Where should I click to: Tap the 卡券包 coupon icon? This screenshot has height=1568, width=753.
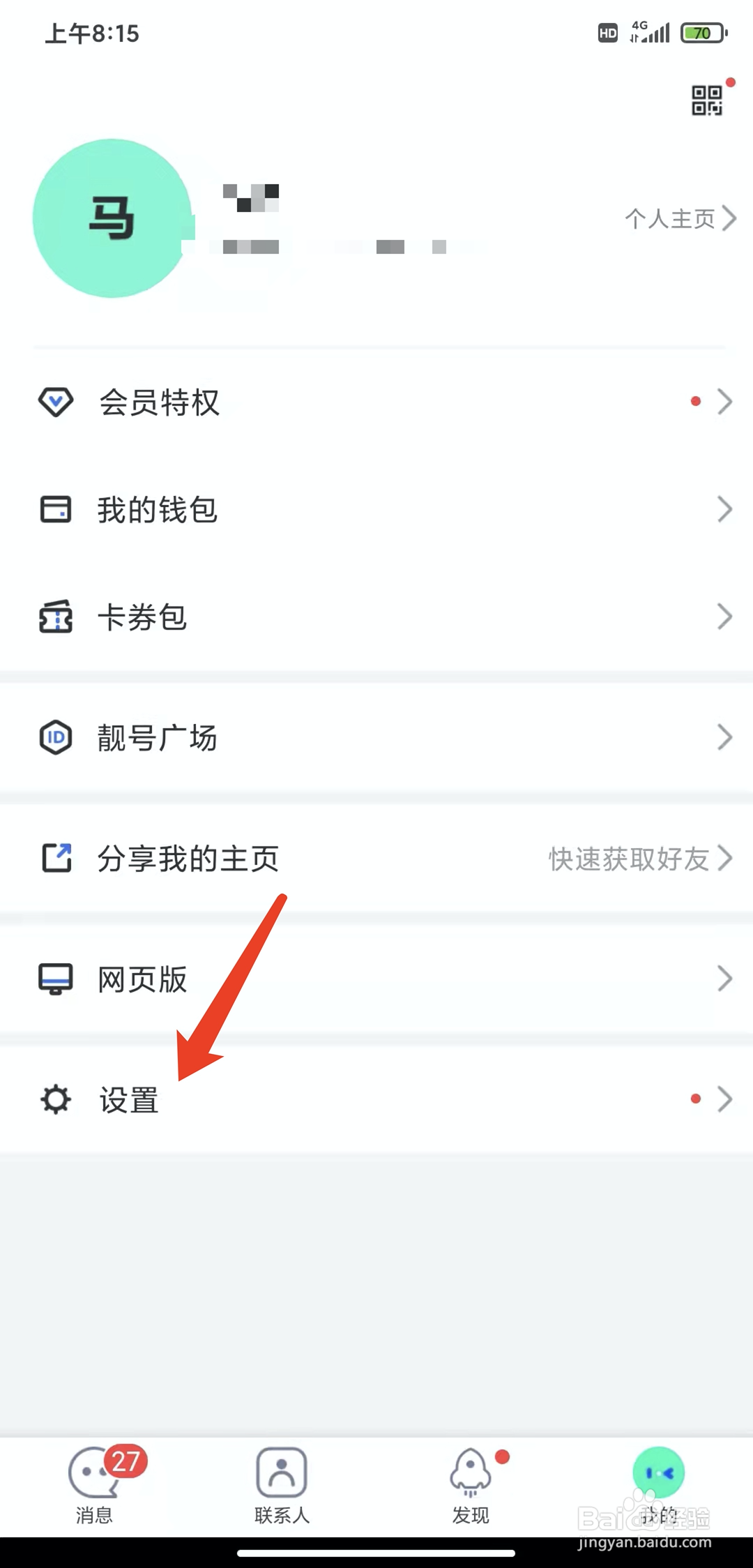56,617
